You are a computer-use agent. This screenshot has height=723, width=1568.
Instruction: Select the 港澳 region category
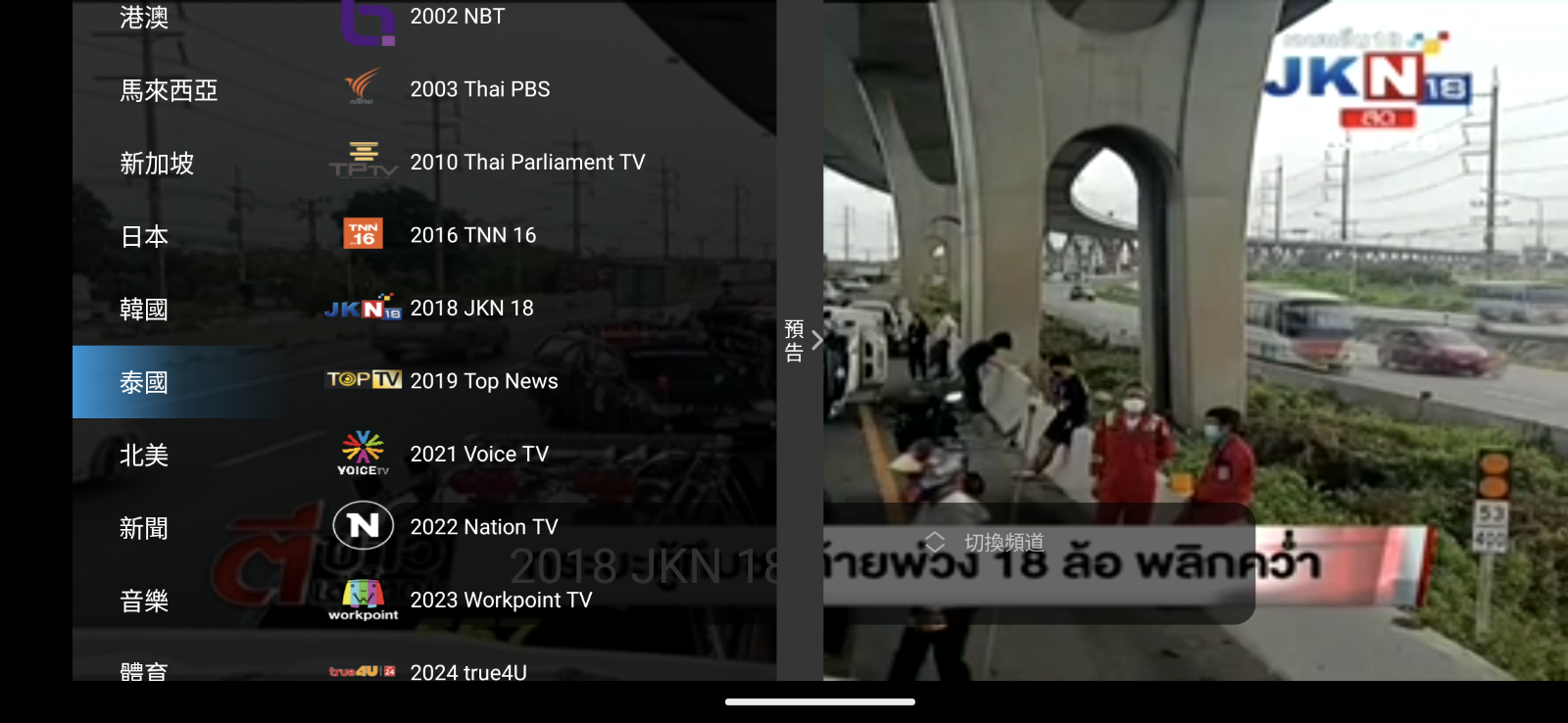(145, 18)
